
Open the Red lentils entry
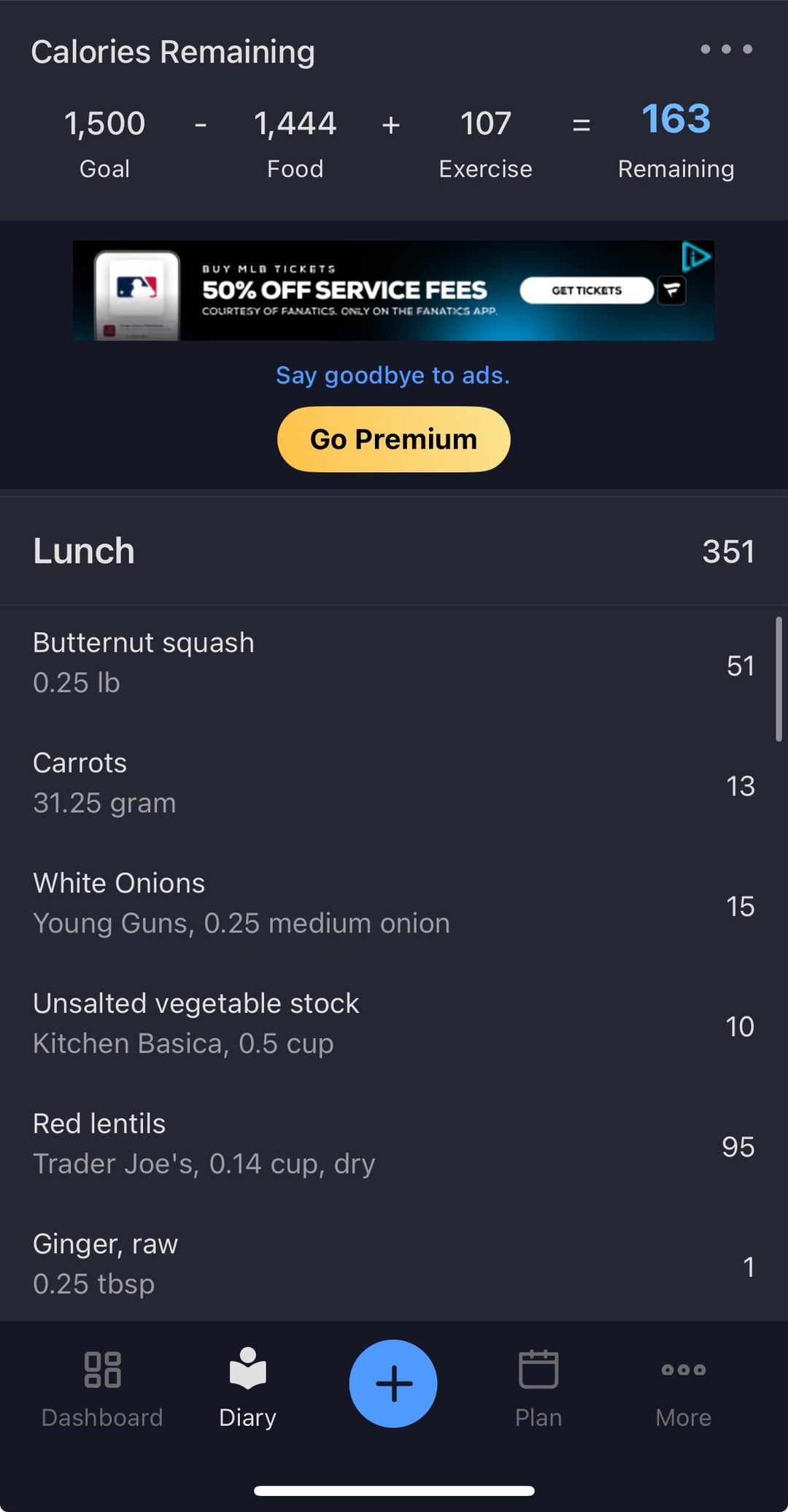pos(394,1145)
